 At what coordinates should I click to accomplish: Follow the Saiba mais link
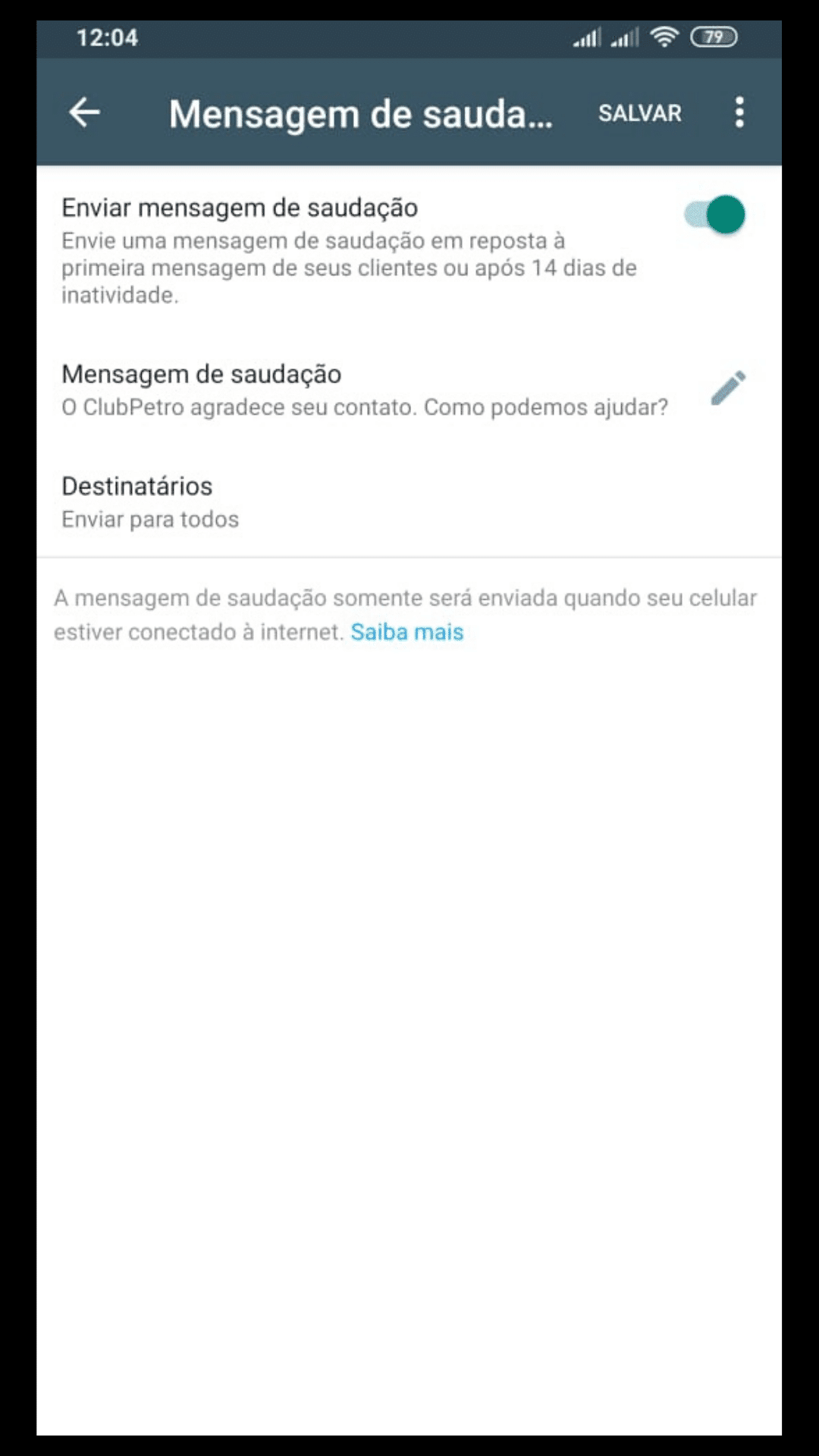pos(406,632)
